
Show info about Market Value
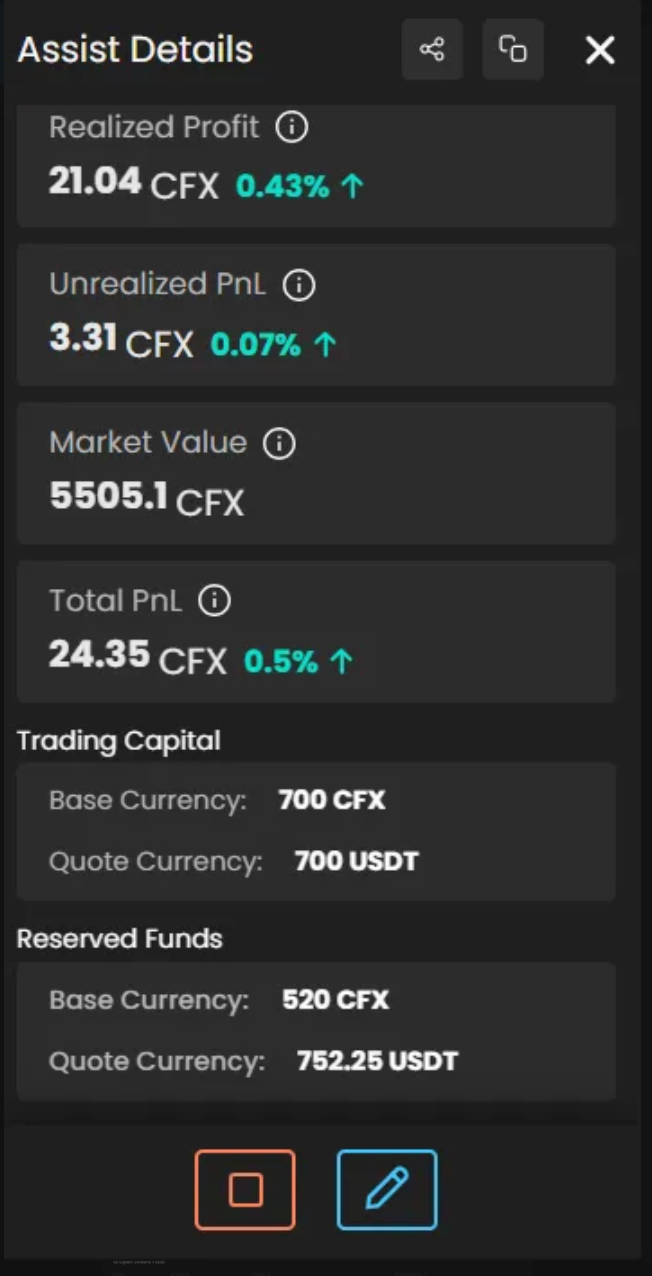(279, 443)
